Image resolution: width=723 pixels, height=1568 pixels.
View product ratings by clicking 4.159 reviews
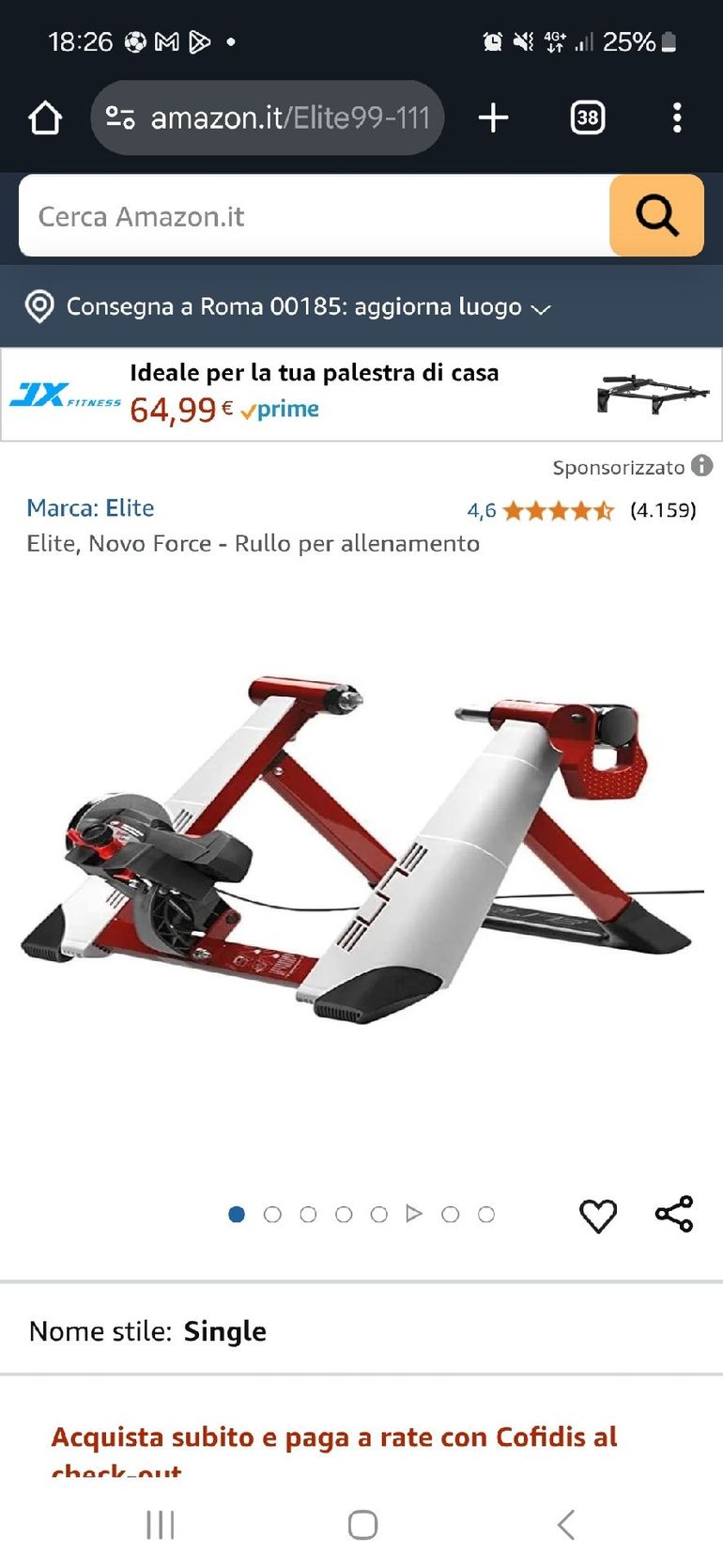(662, 511)
